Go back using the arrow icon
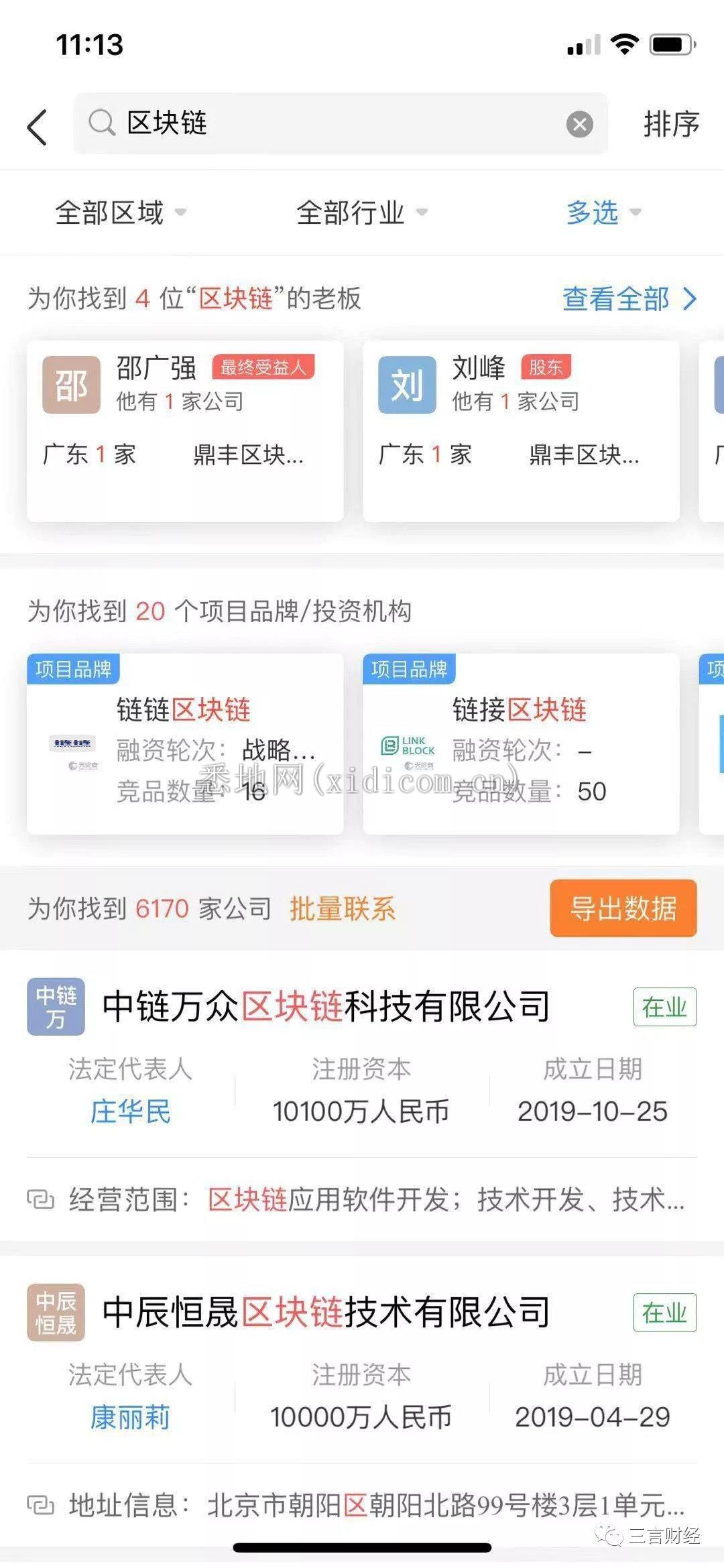The width and height of the screenshot is (724, 1568). (37, 126)
